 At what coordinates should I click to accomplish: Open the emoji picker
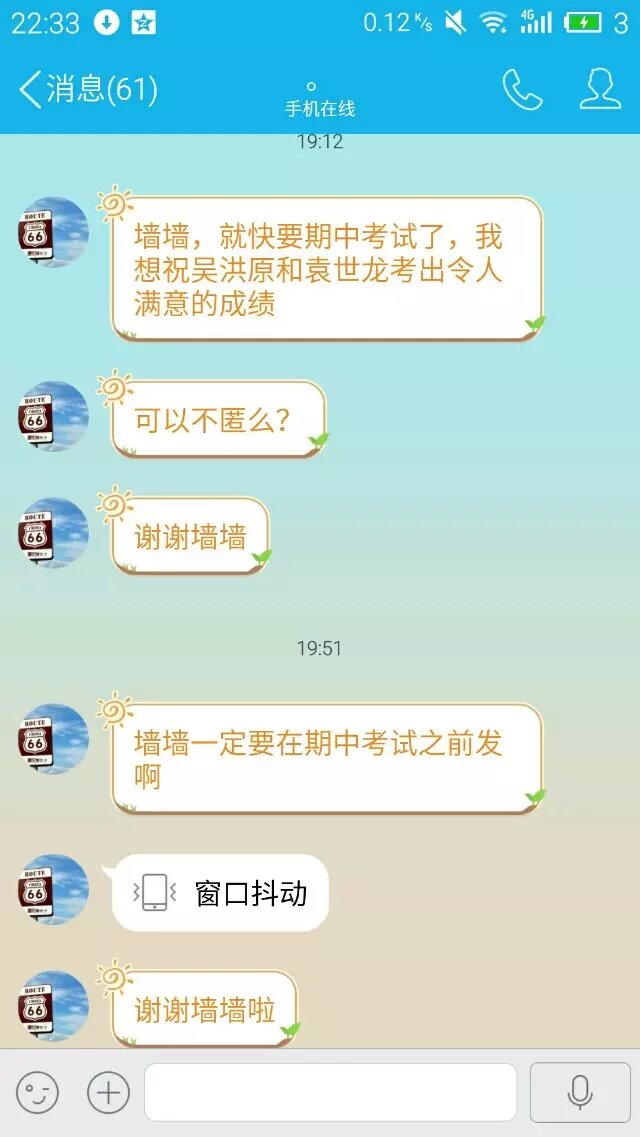[37, 1093]
